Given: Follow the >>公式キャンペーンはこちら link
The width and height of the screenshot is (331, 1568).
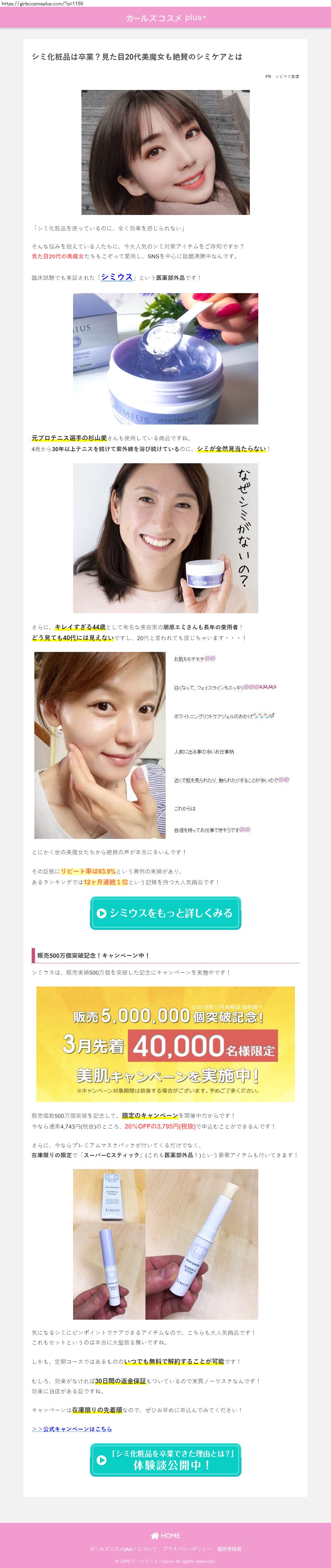Looking at the screenshot, I should 72,1429.
